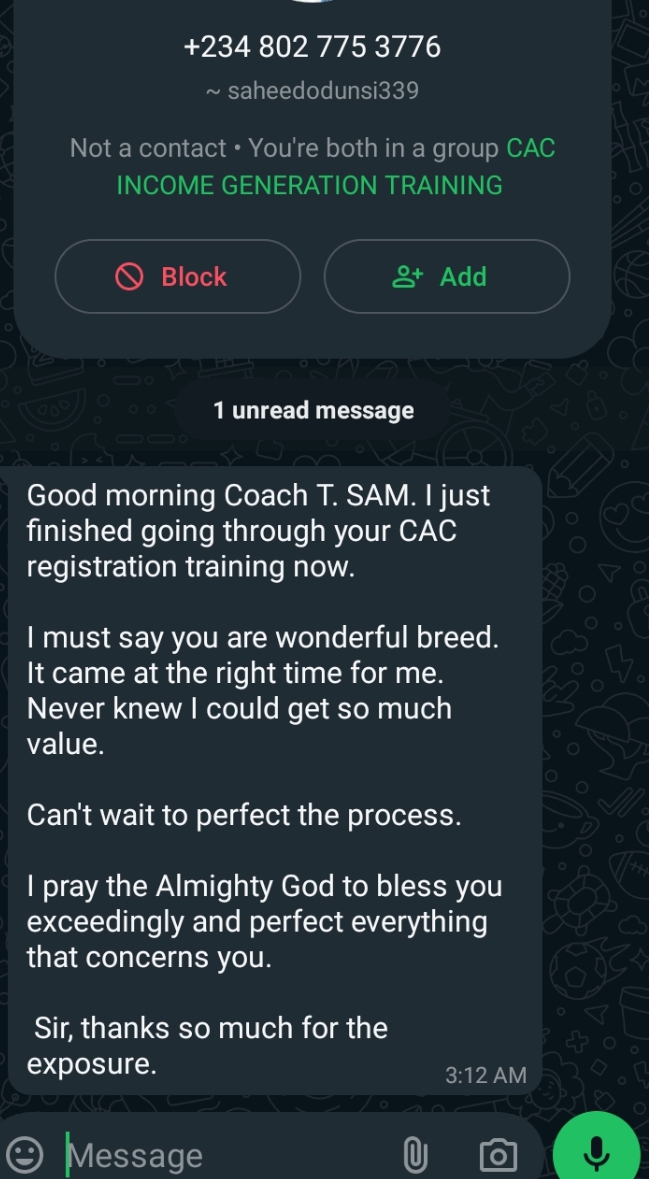Attach a file with the paperclip
Screen dimensions: 649x1179
pyautogui.click(x=414, y=1156)
